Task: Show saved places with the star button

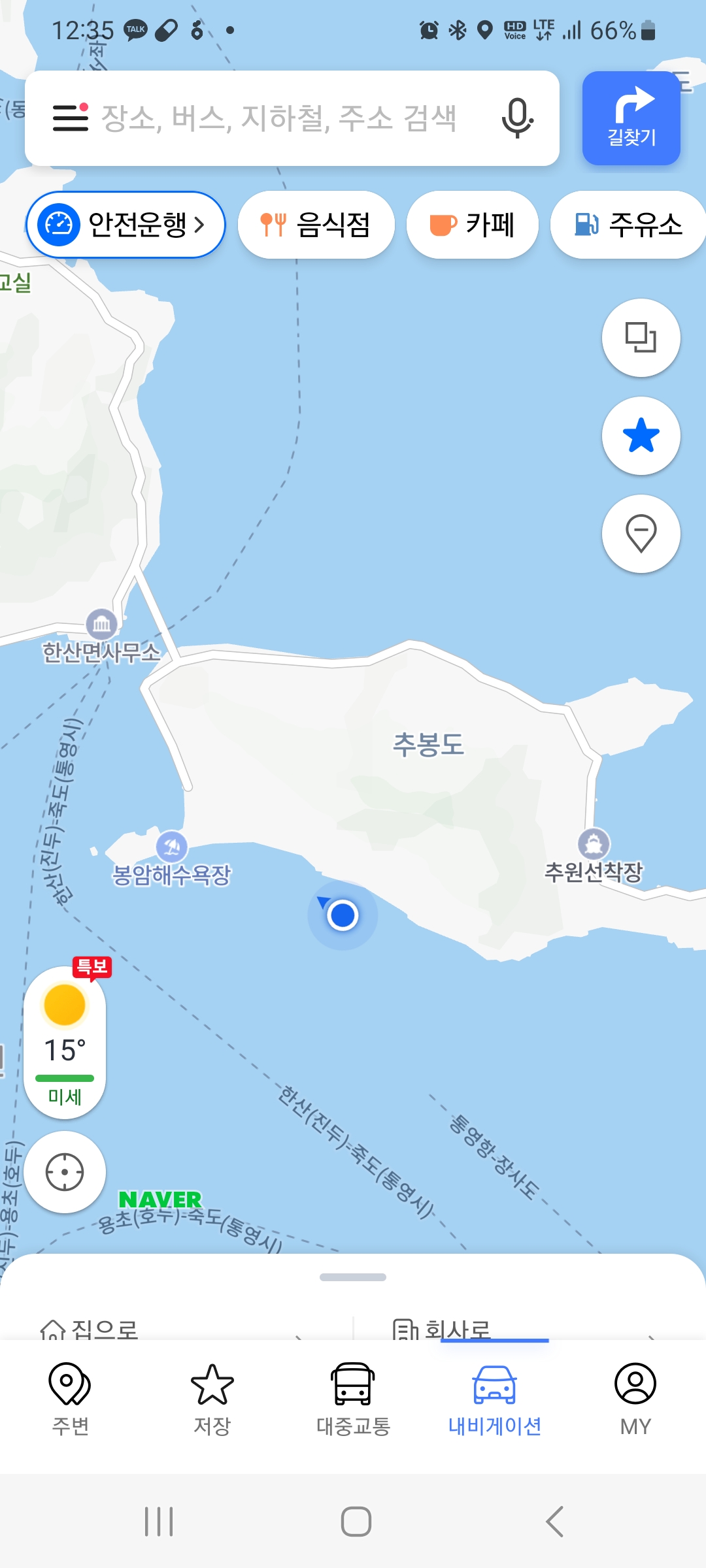Action: point(641,436)
